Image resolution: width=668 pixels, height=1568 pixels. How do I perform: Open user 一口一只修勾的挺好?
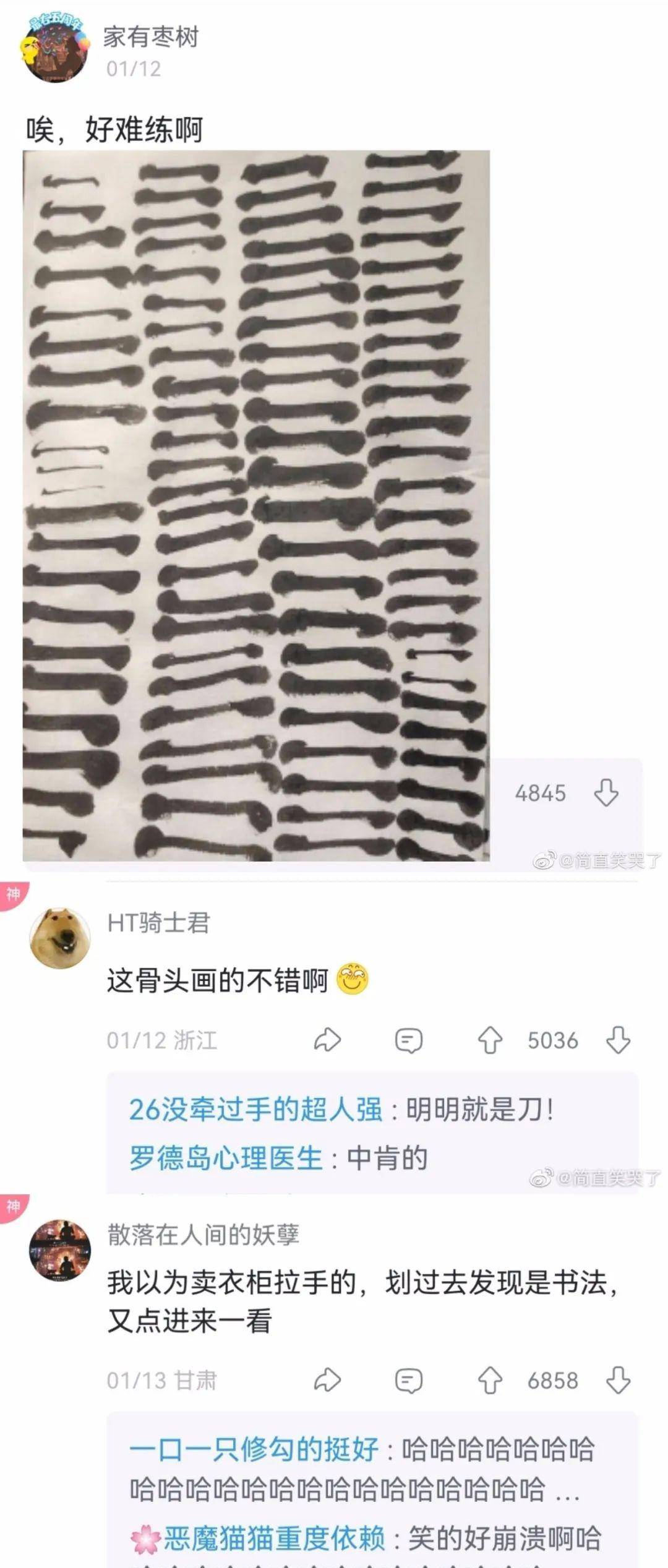point(254,1449)
